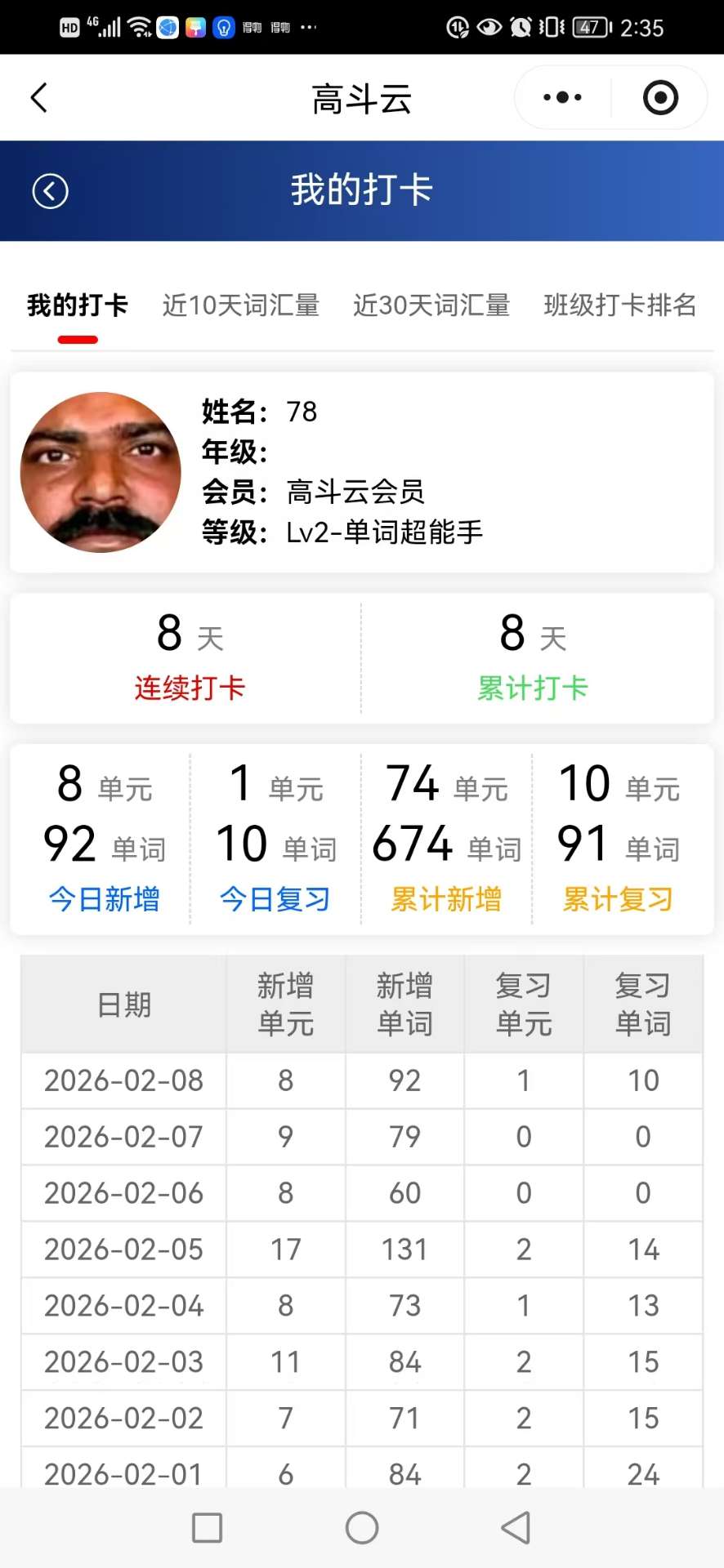Viewport: 724px width, 1568px height.
Task: Tap the system home button
Action: (362, 1527)
